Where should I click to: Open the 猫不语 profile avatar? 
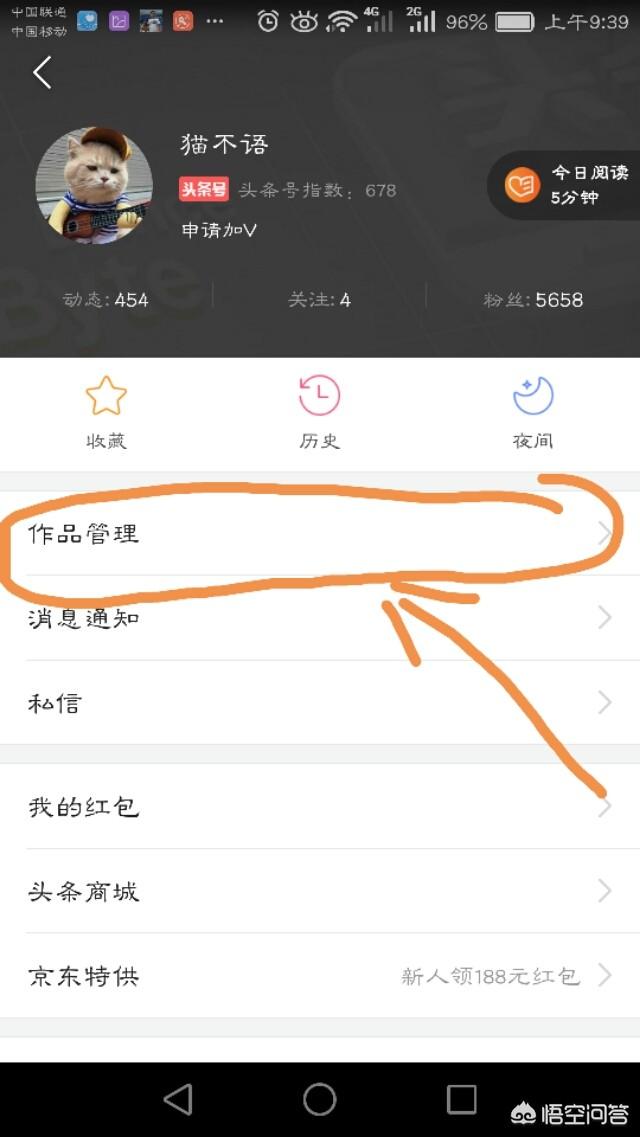pyautogui.click(x=93, y=184)
